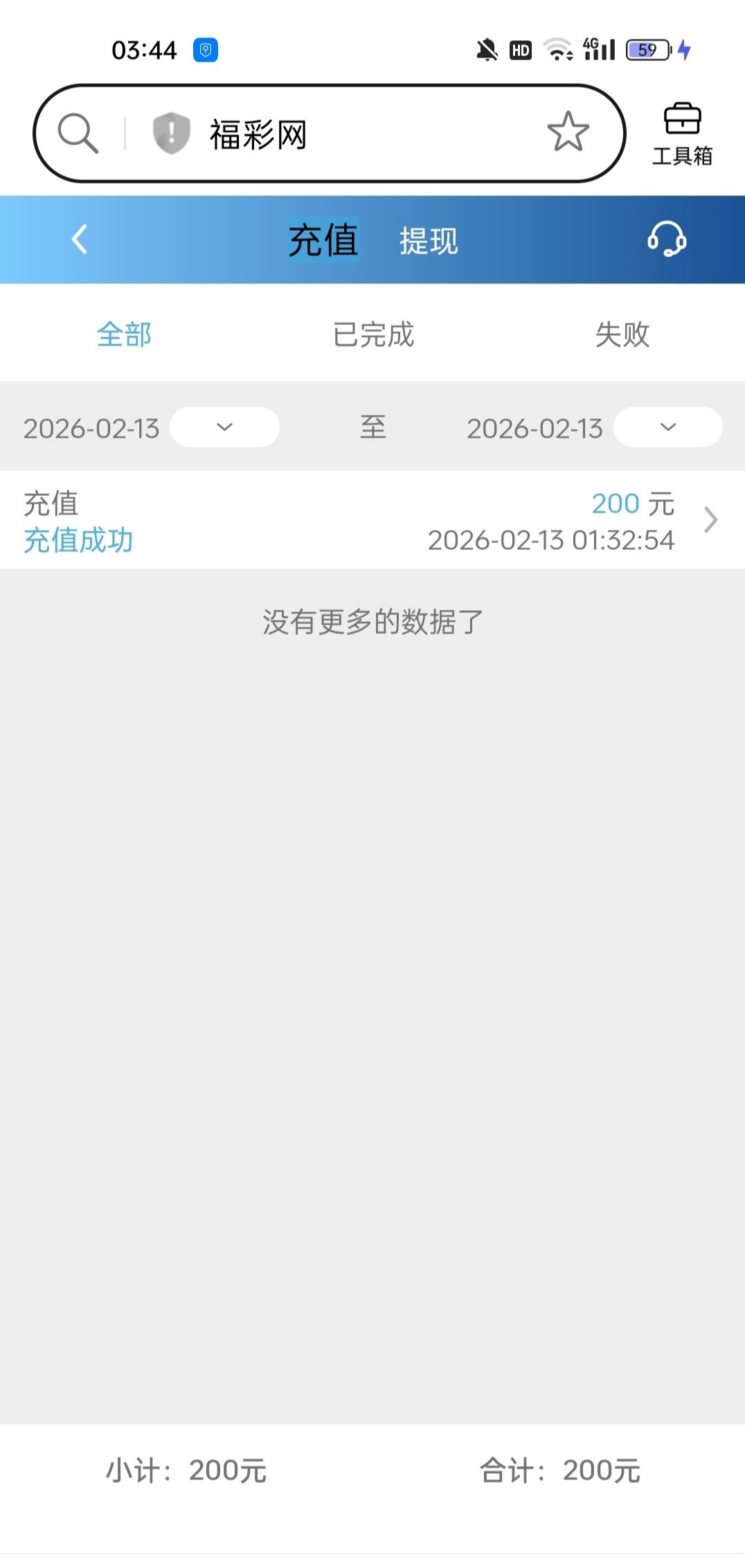This screenshot has width=745, height=1568.
Task: Switch to the 提现 tab
Action: click(x=428, y=241)
